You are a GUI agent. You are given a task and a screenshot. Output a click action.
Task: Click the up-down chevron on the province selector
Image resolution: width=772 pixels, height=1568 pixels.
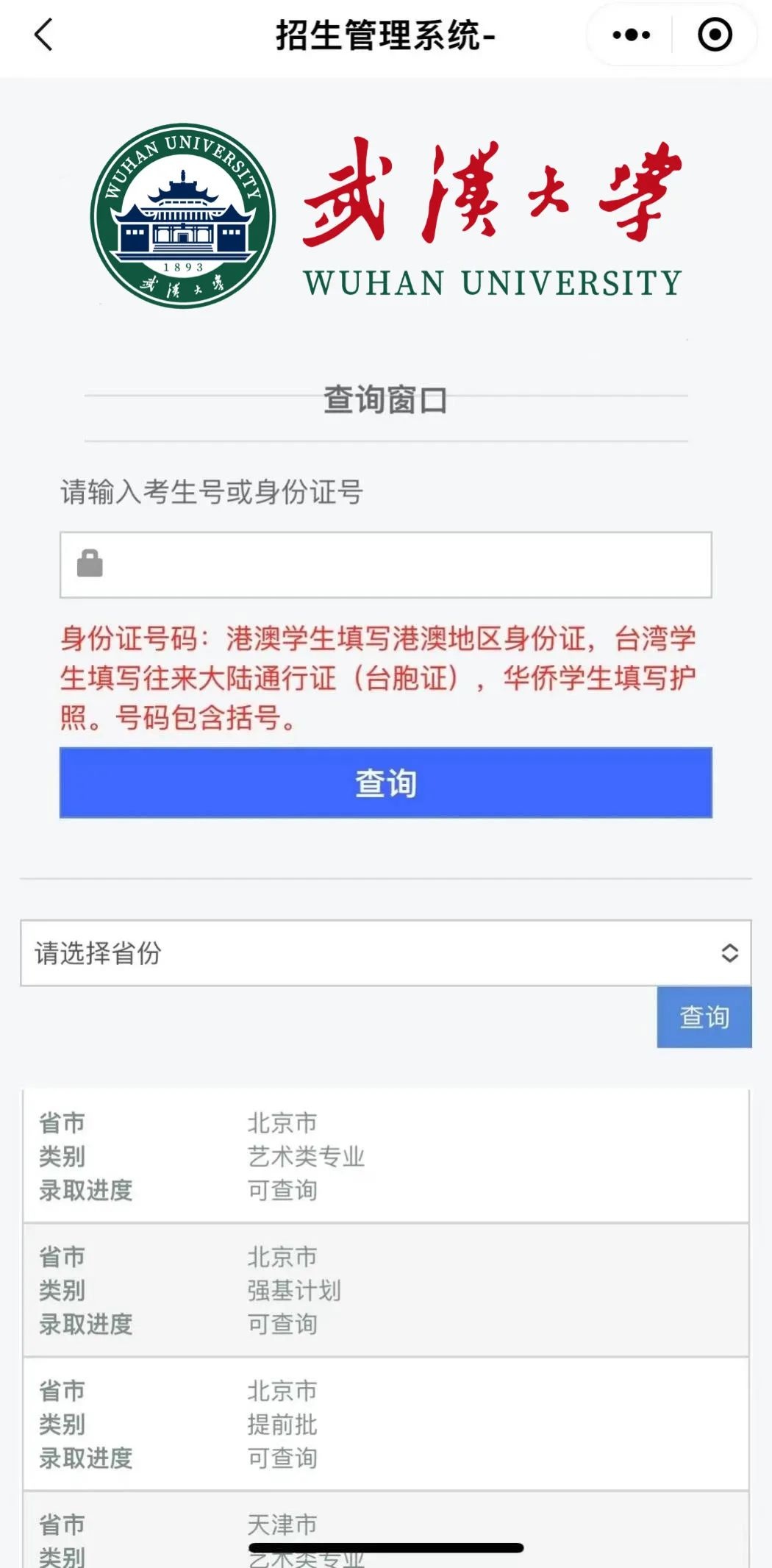(x=729, y=952)
